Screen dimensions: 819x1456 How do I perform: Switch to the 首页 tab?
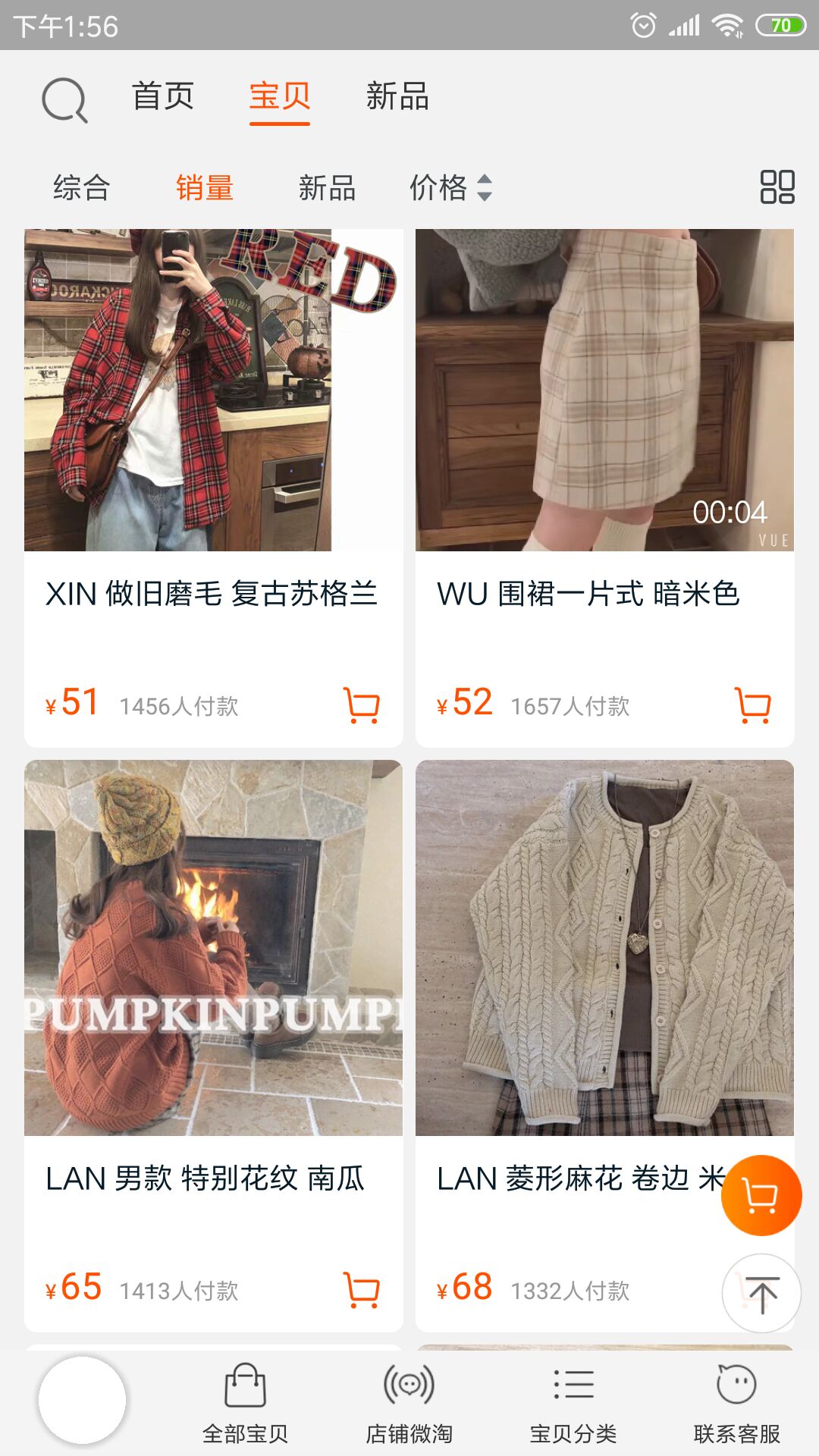pyautogui.click(x=164, y=97)
